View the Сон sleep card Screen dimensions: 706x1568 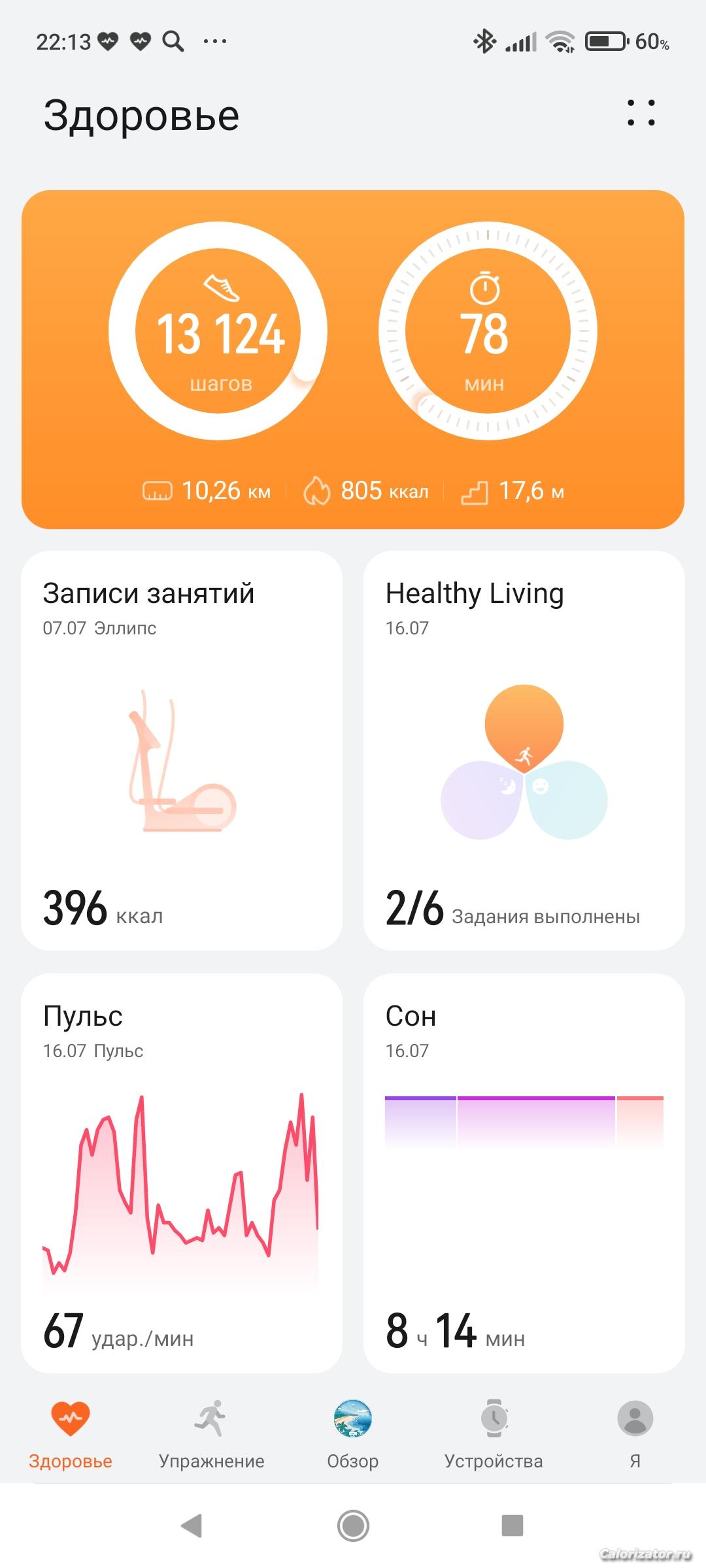[524, 1173]
